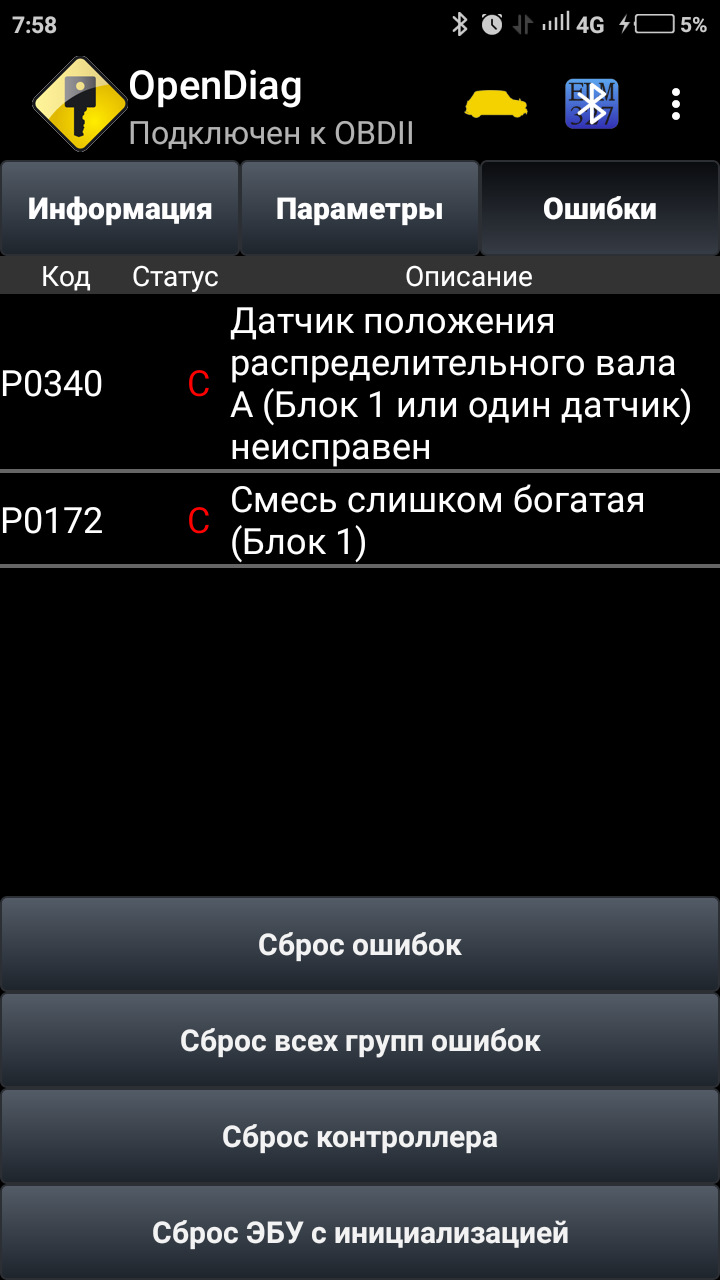The image size is (720, 1280).
Task: Tap Сброс контроллера button
Action: point(360,1137)
